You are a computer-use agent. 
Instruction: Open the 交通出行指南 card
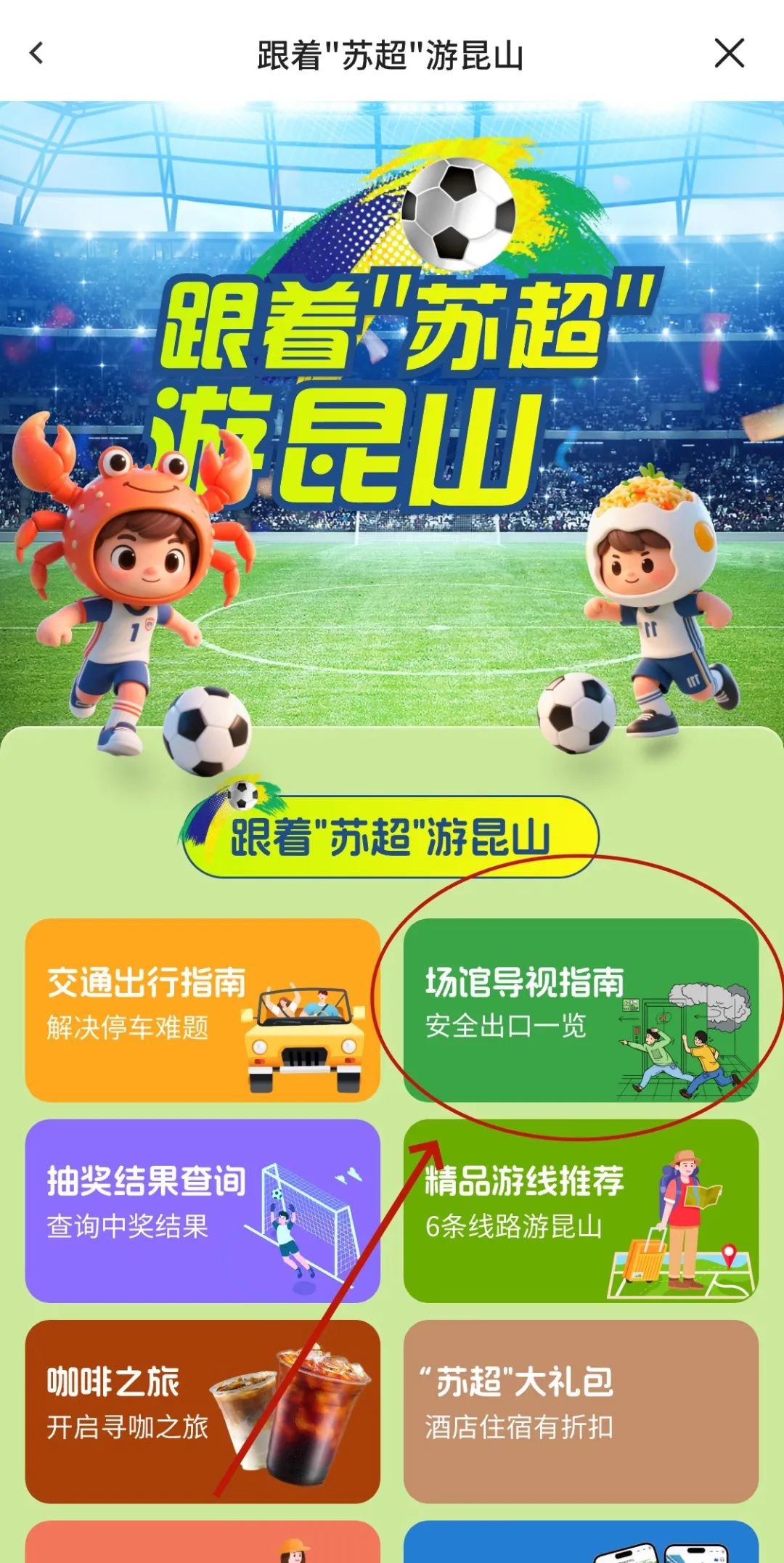click(203, 1009)
